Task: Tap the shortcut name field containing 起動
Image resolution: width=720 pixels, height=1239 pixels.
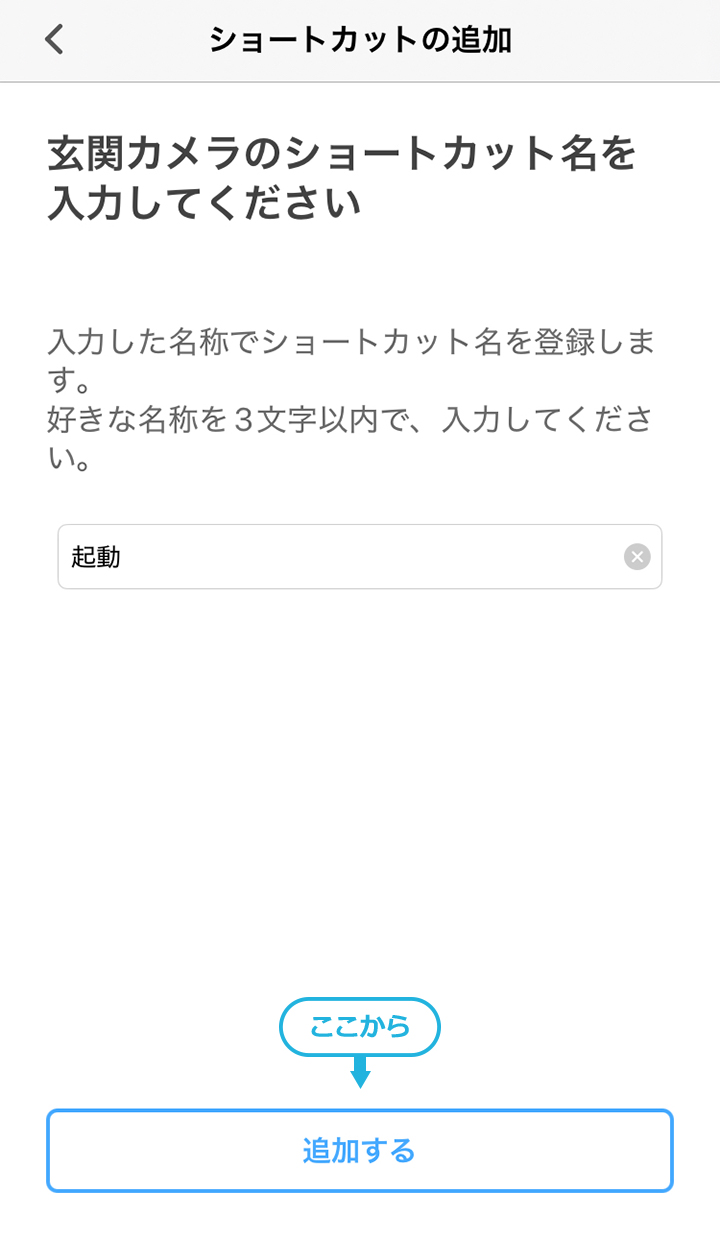Action: [360, 557]
